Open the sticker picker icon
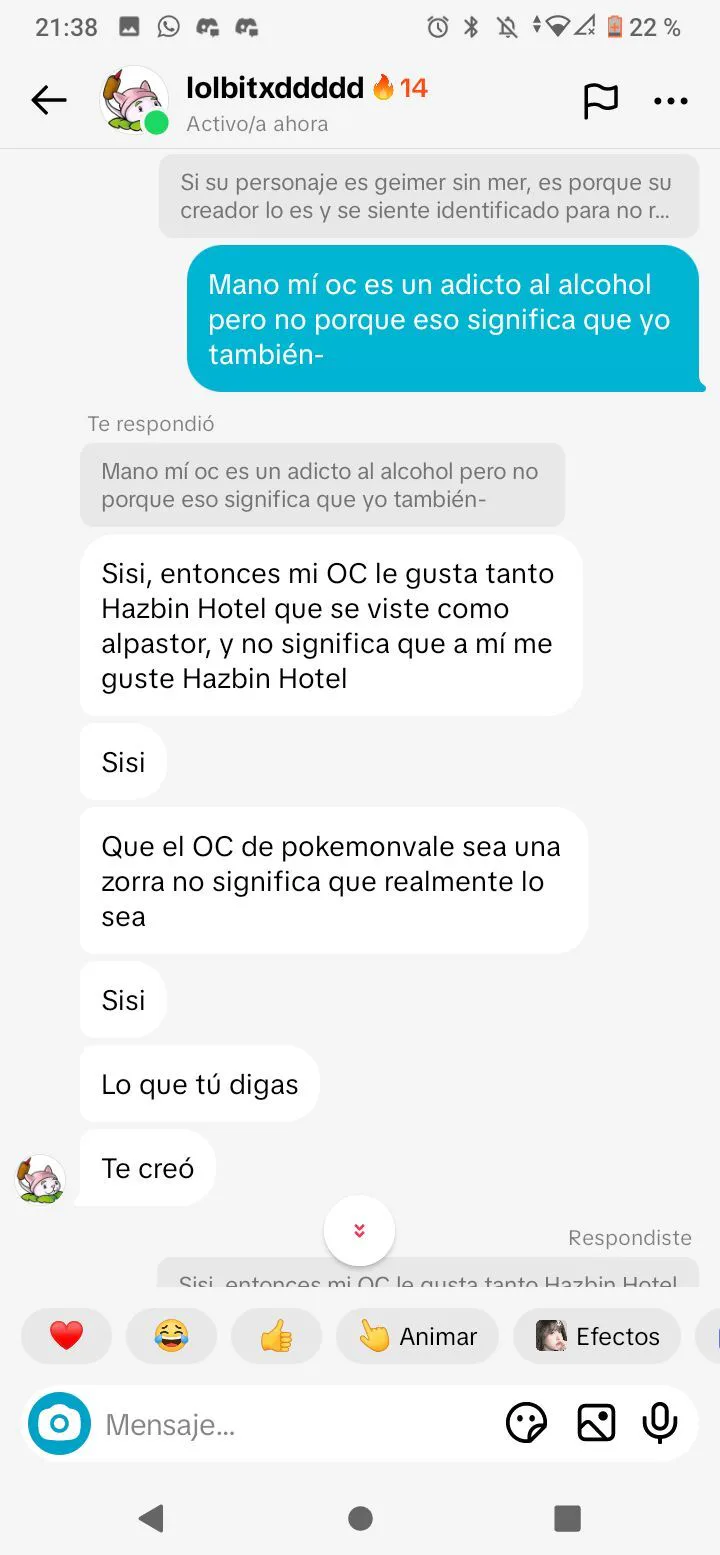 click(x=526, y=1423)
